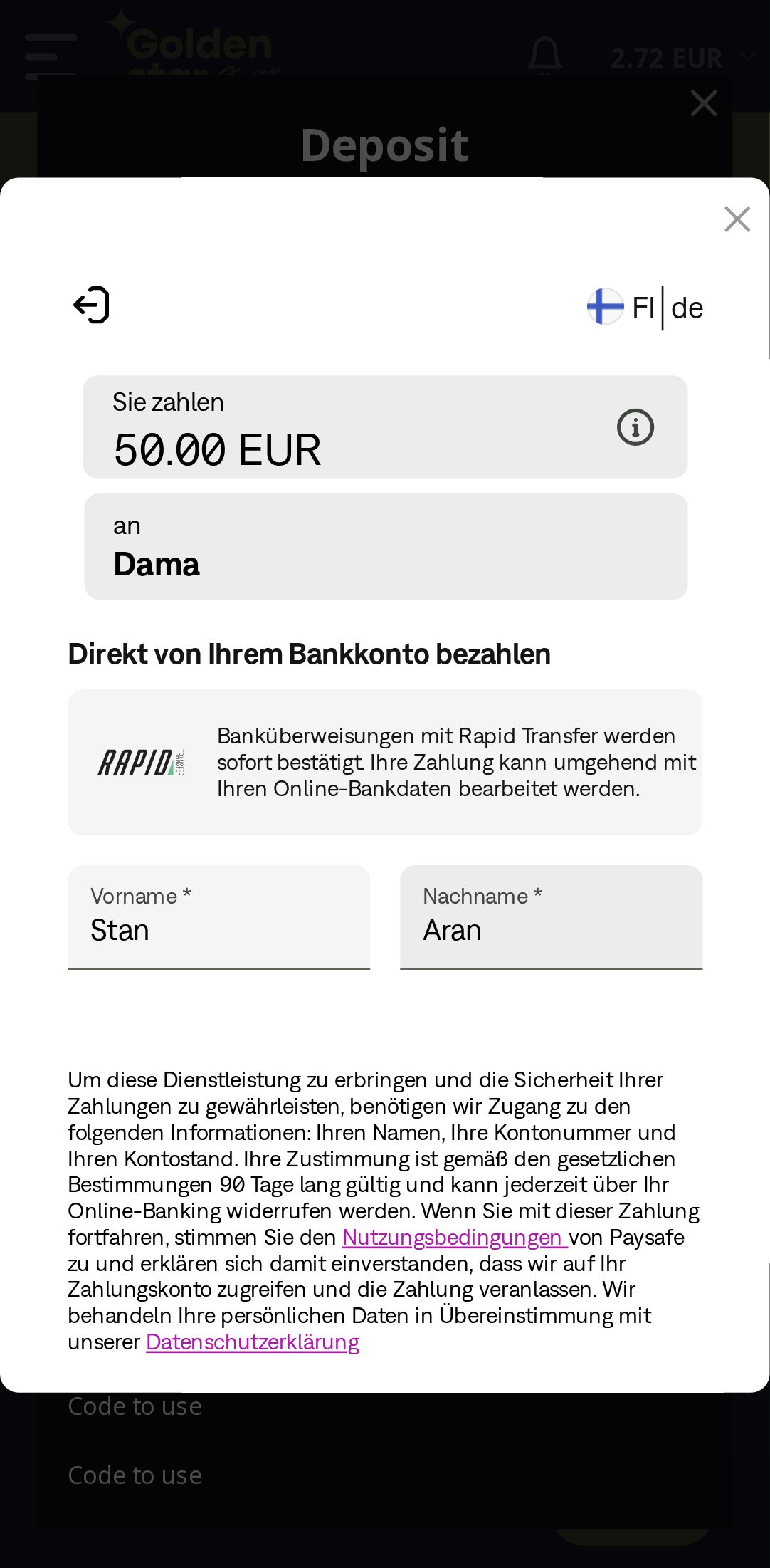Show info about the 50.00 EUR amount
The image size is (770, 1568).
(x=635, y=427)
